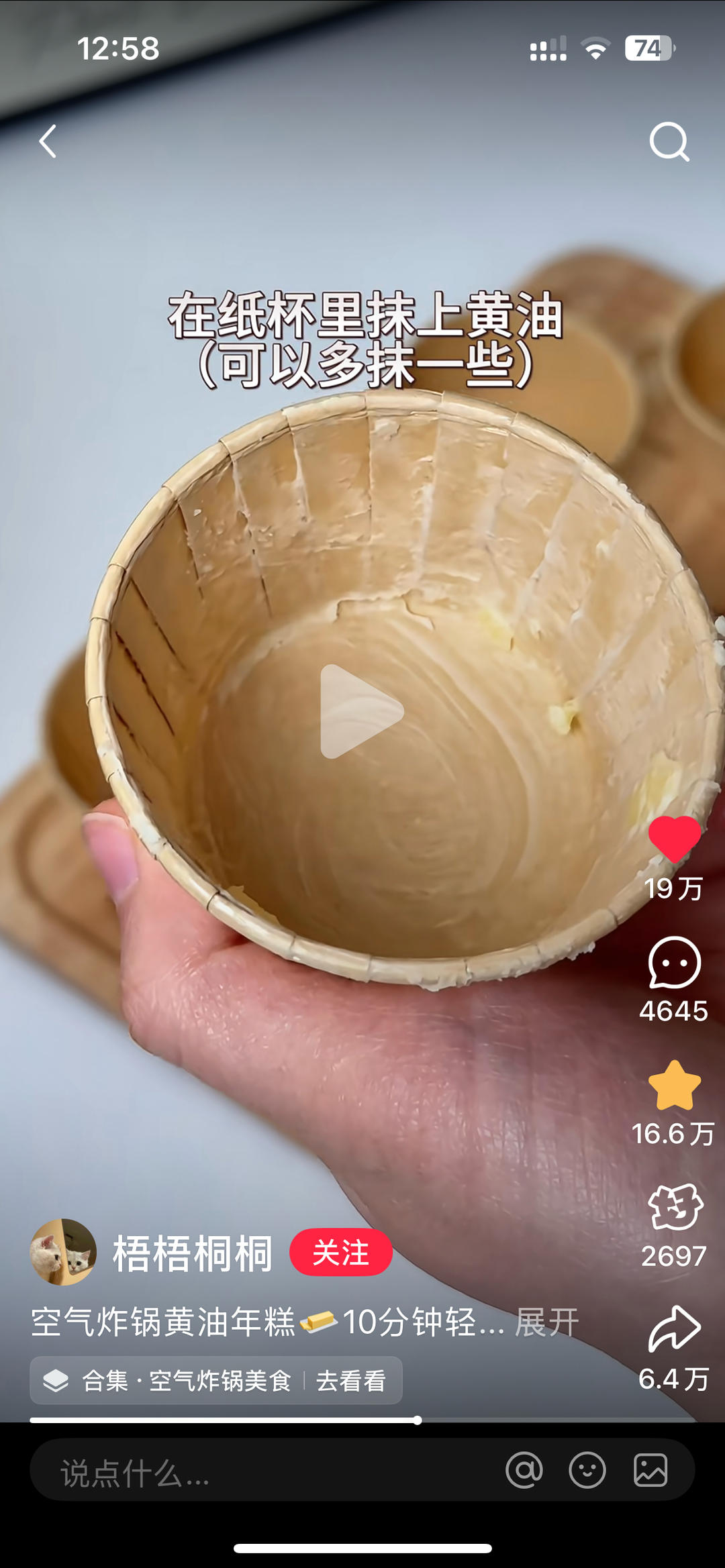
Task: Open the emoji picker in comment bar
Action: click(x=587, y=1471)
